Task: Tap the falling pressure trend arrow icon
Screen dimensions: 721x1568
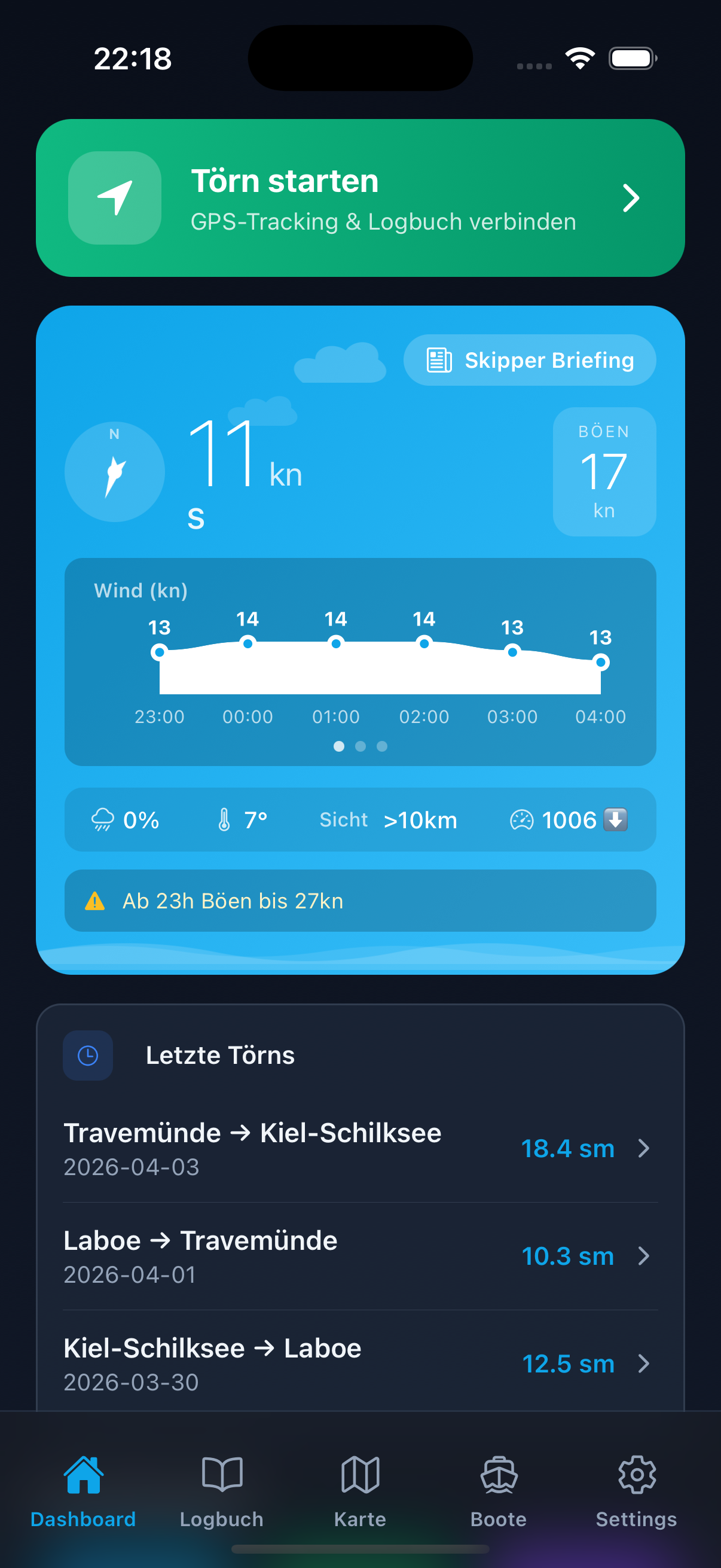Action: [x=615, y=820]
